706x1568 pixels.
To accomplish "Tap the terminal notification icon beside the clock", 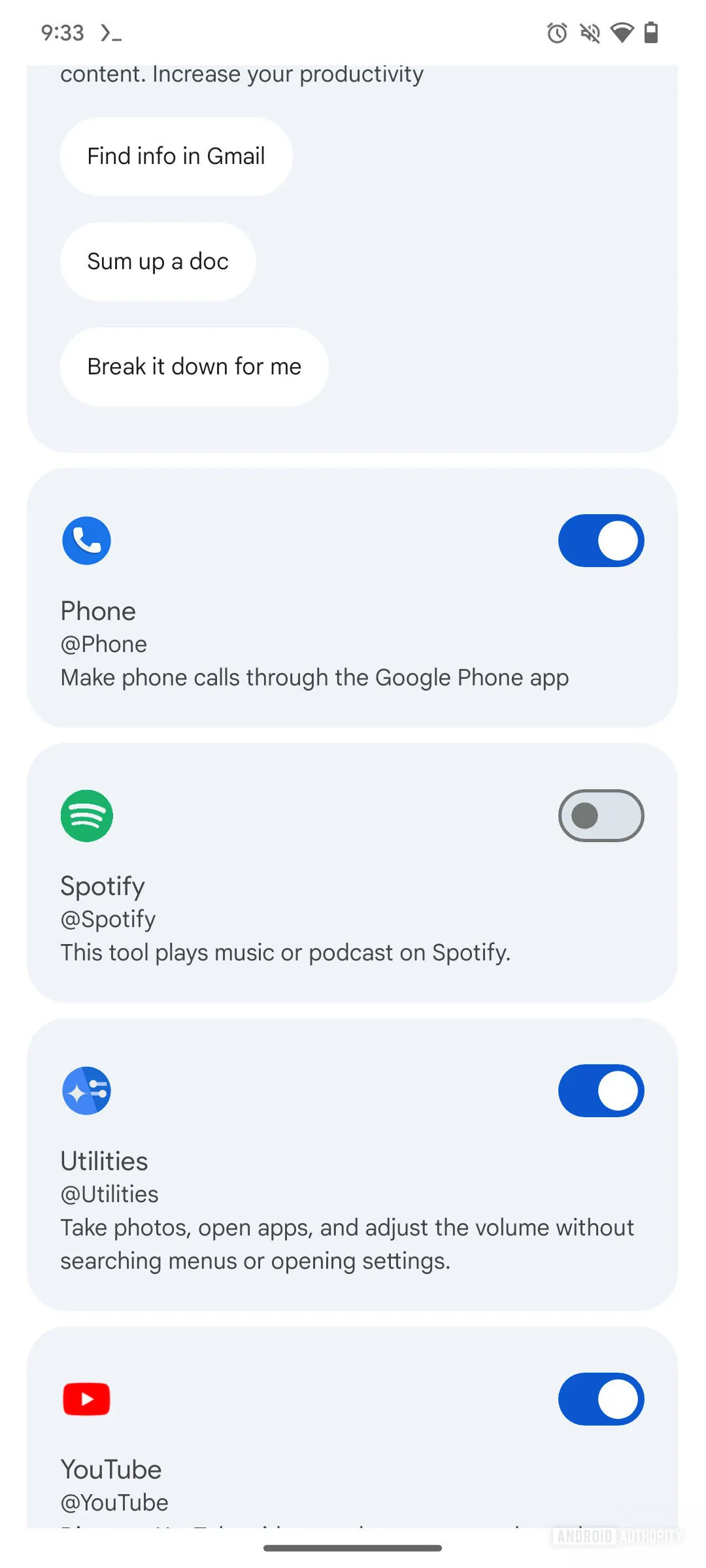I will [111, 34].
